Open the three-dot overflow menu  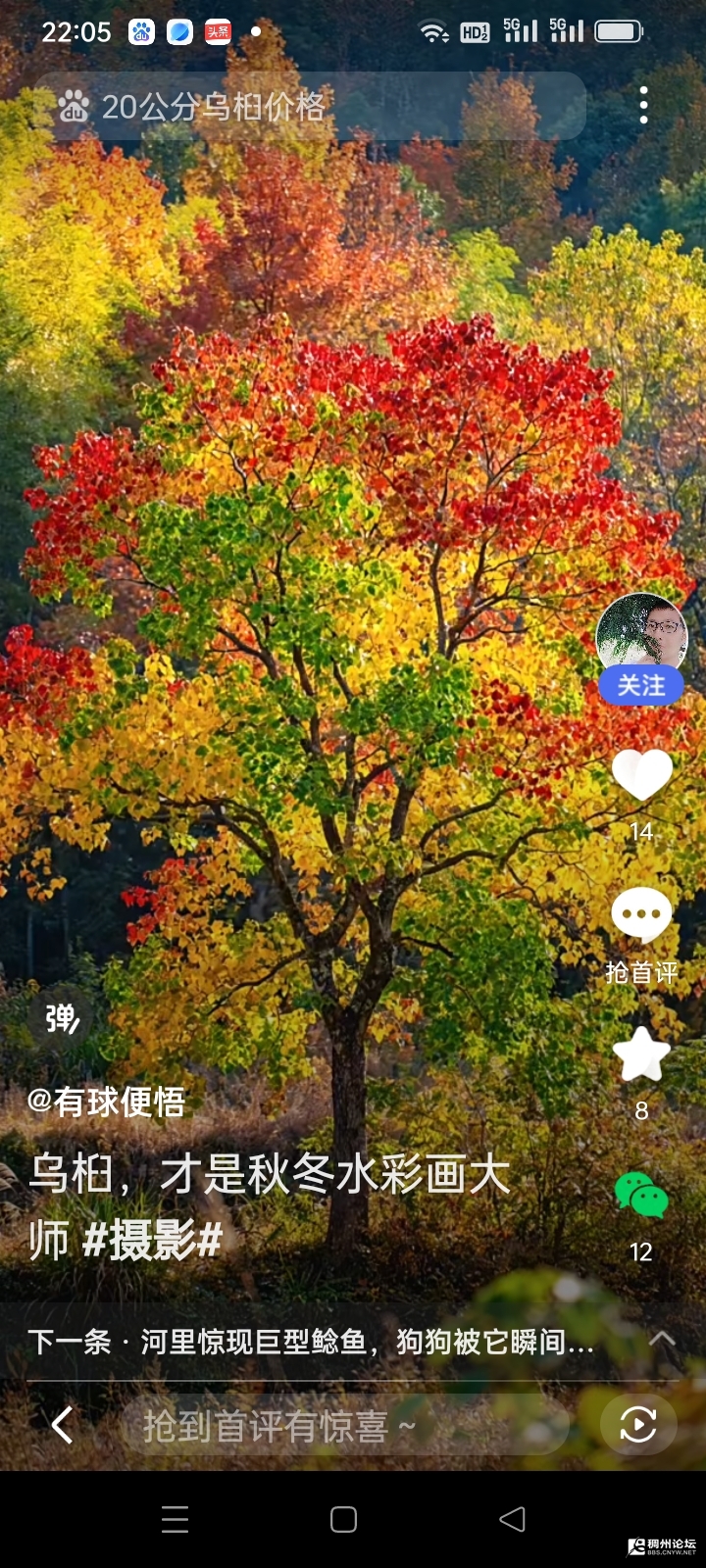[x=643, y=105]
